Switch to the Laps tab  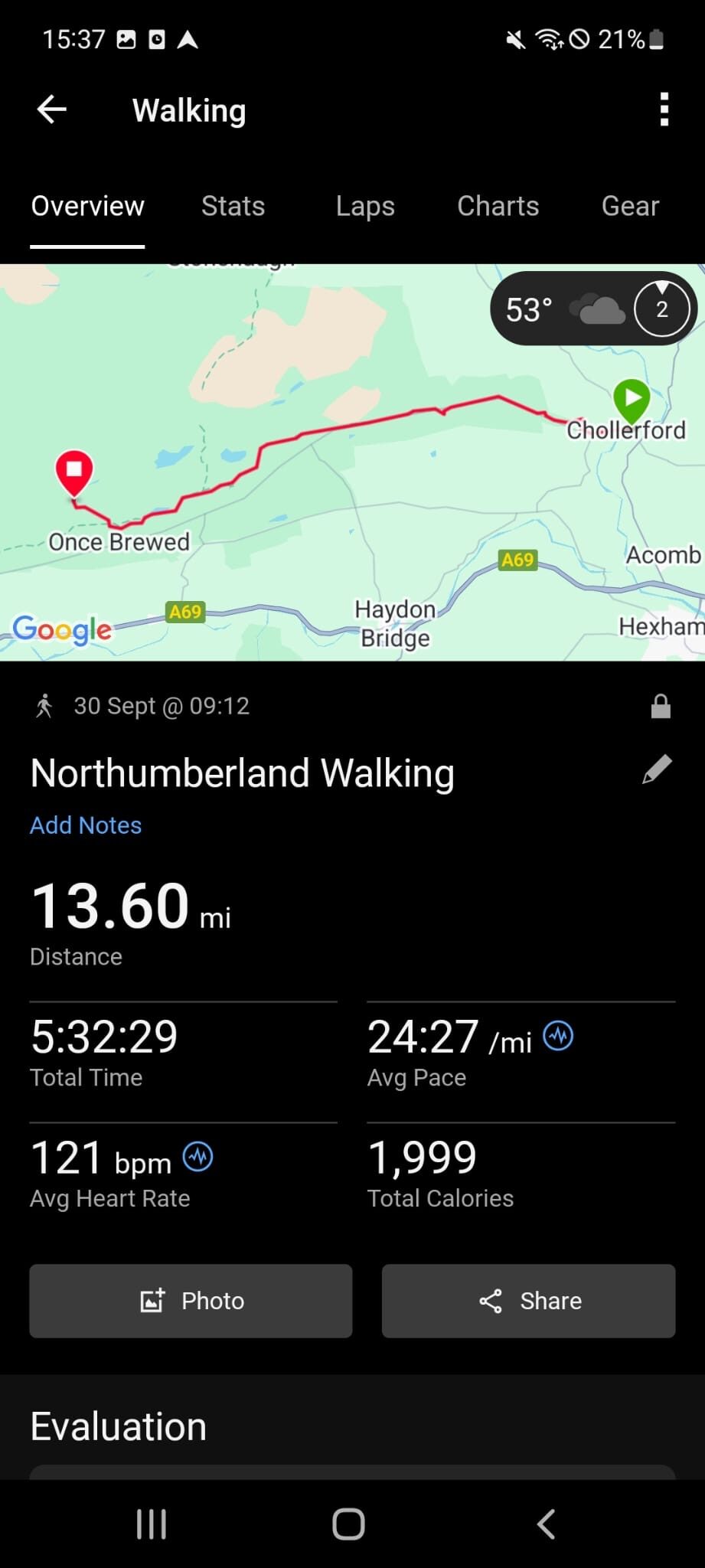click(x=365, y=207)
